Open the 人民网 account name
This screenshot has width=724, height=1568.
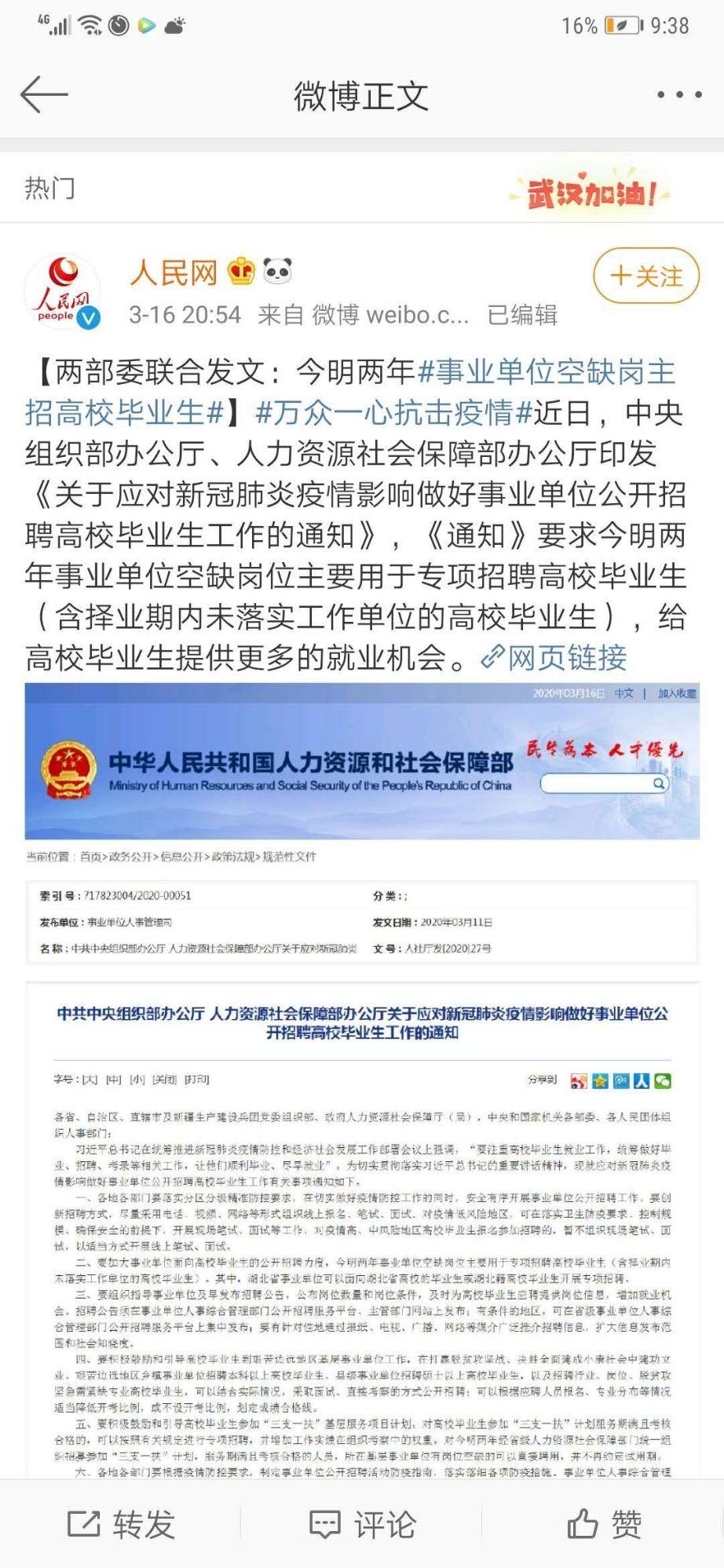click(x=174, y=272)
